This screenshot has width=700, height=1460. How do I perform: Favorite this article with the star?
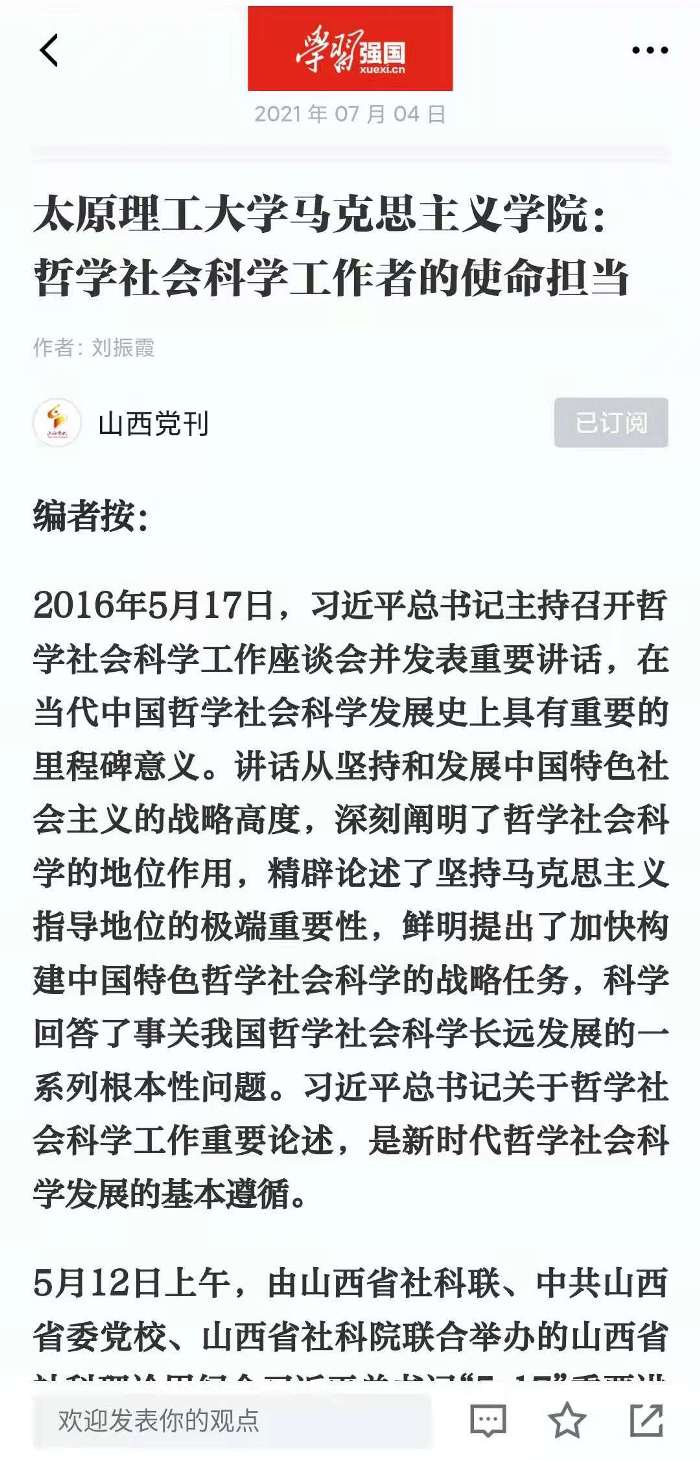[567, 1420]
